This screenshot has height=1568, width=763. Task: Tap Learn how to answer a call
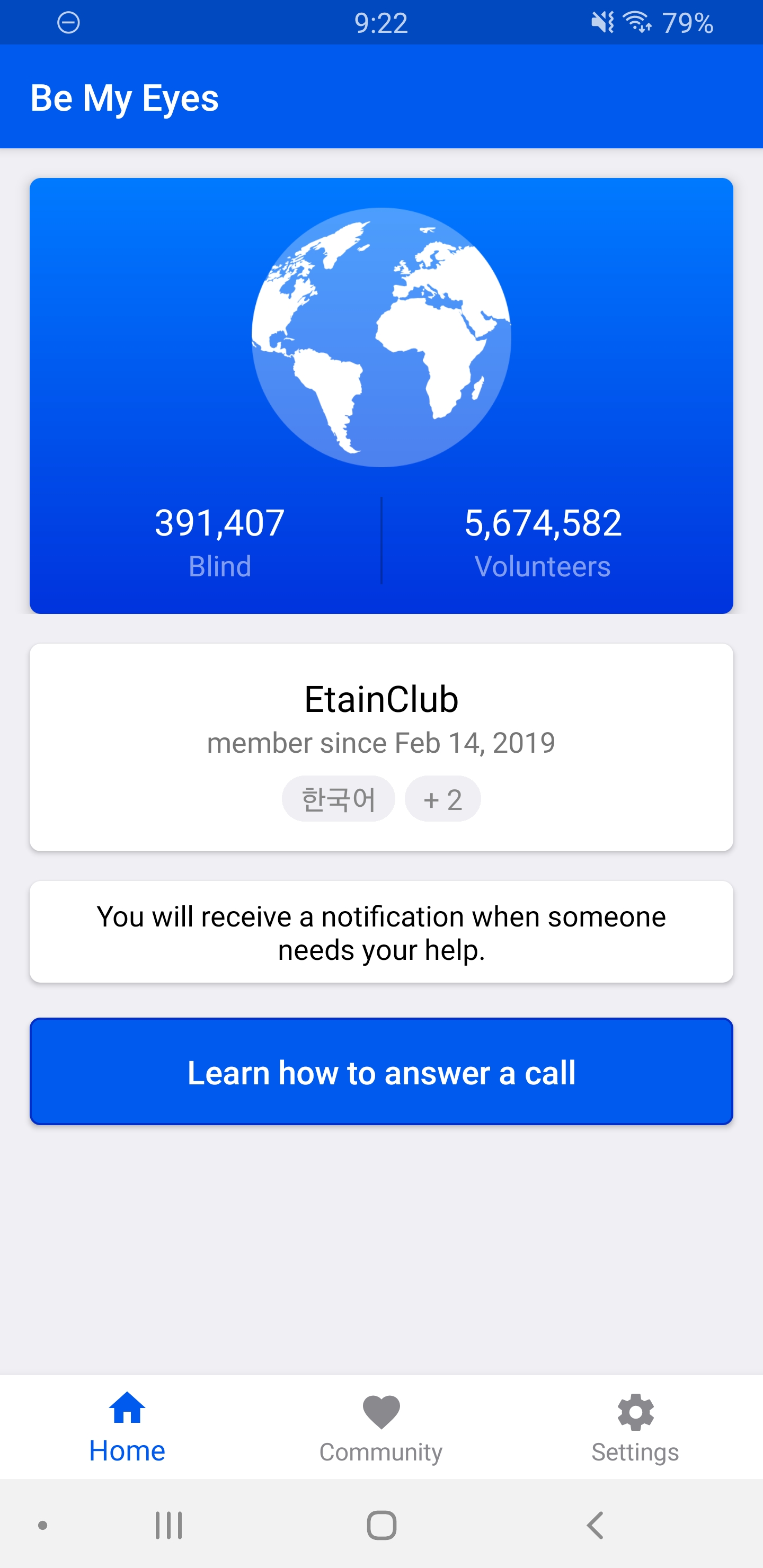381,1071
